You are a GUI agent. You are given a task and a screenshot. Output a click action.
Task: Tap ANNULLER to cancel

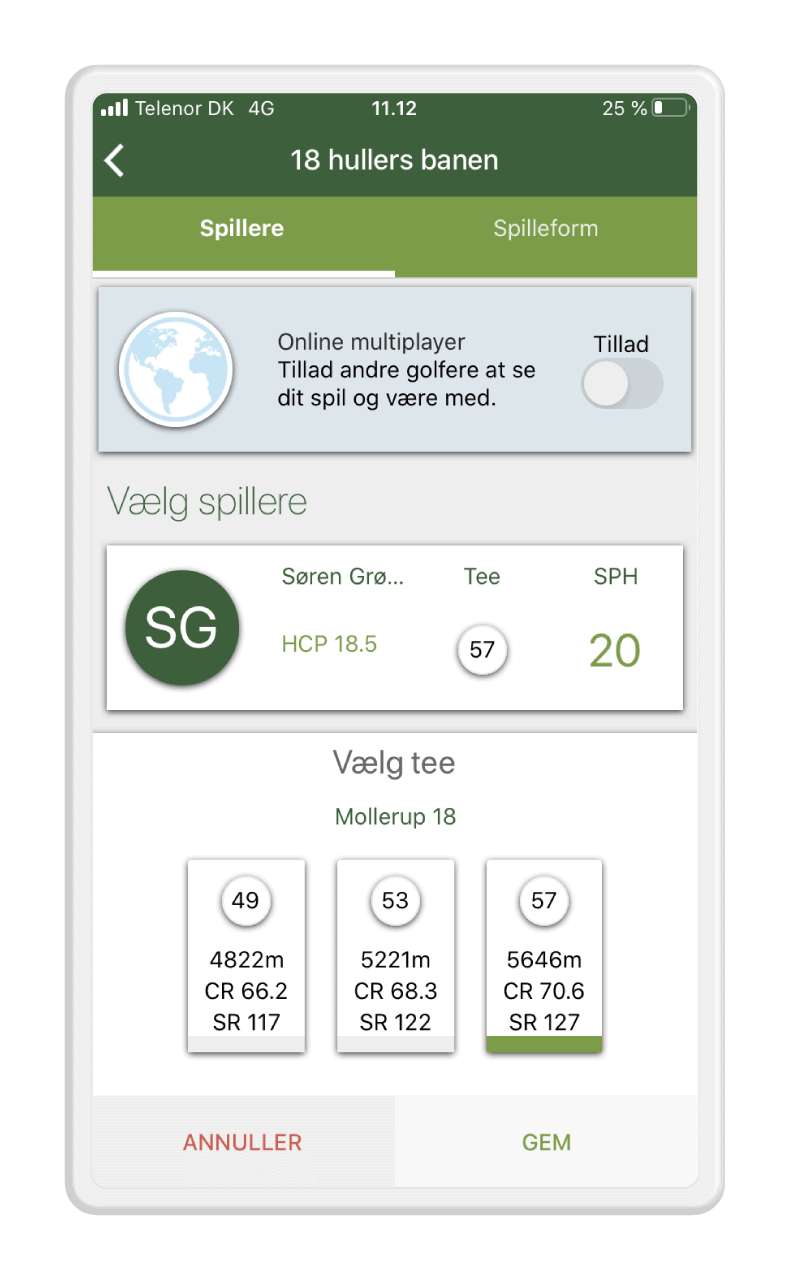coord(243,1142)
